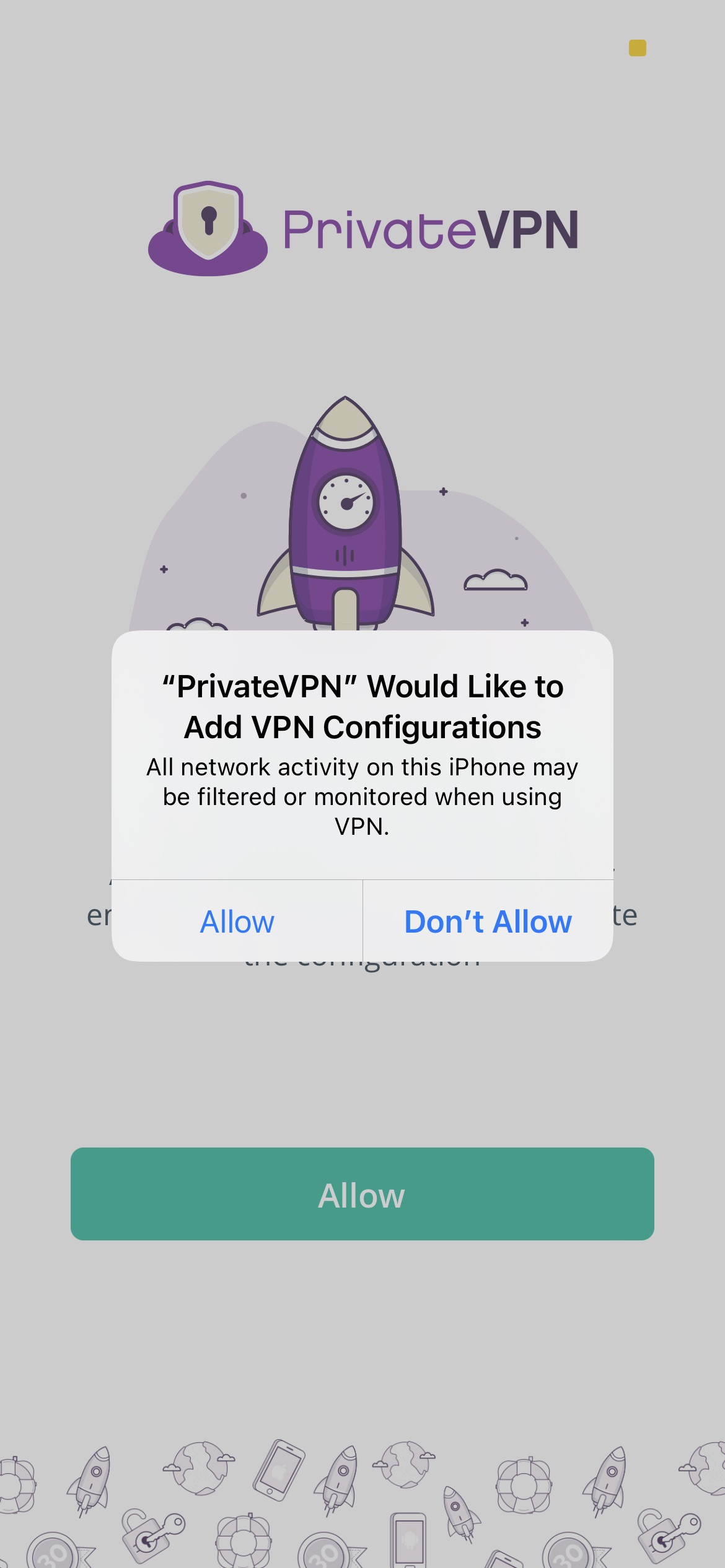This screenshot has width=725, height=1568.
Task: Allow VPN configurations in the system dialog
Action: coord(237,921)
